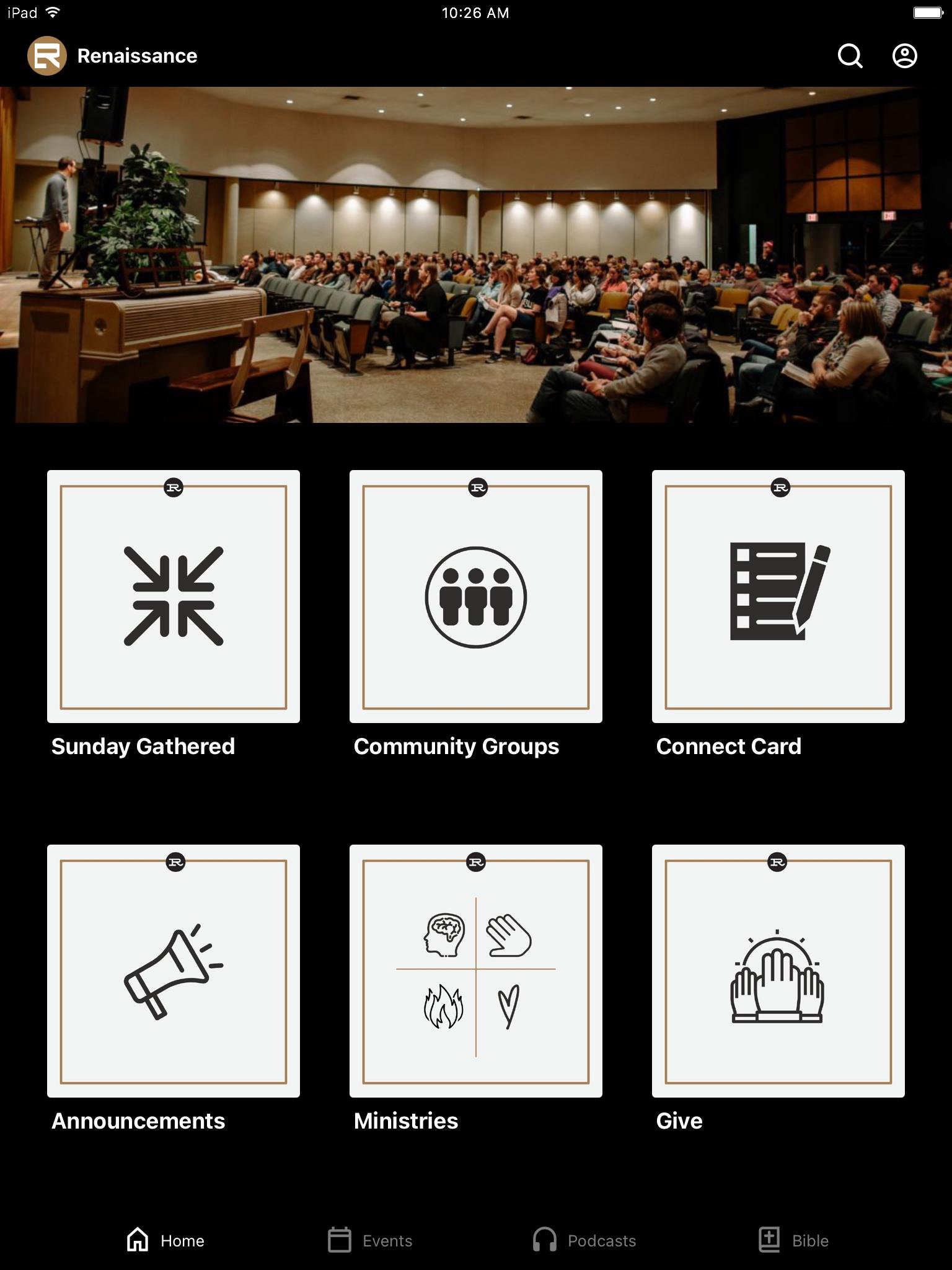
Task: Open the Community Groups tile
Action: tap(476, 597)
